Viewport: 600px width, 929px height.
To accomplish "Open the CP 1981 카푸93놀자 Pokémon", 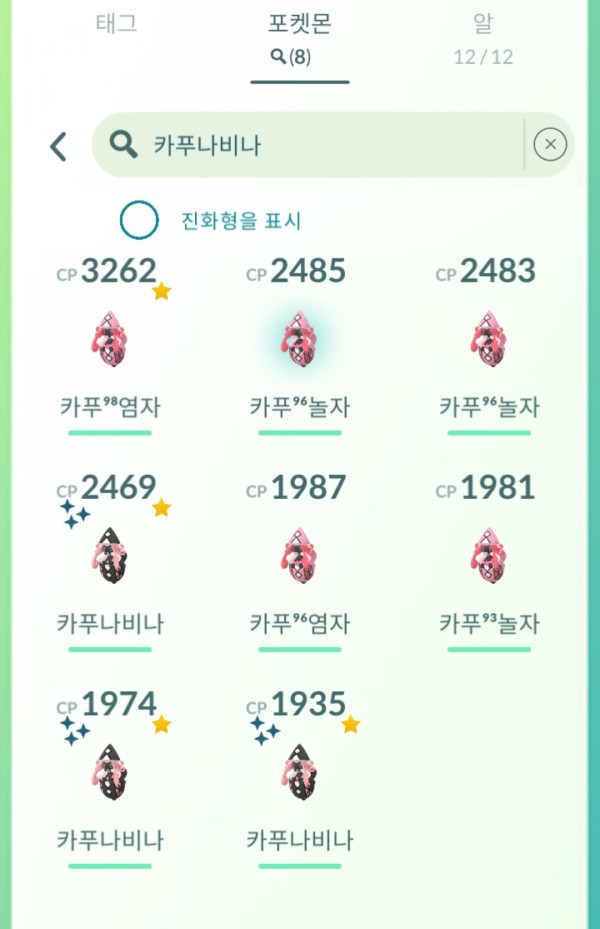I will coord(490,557).
